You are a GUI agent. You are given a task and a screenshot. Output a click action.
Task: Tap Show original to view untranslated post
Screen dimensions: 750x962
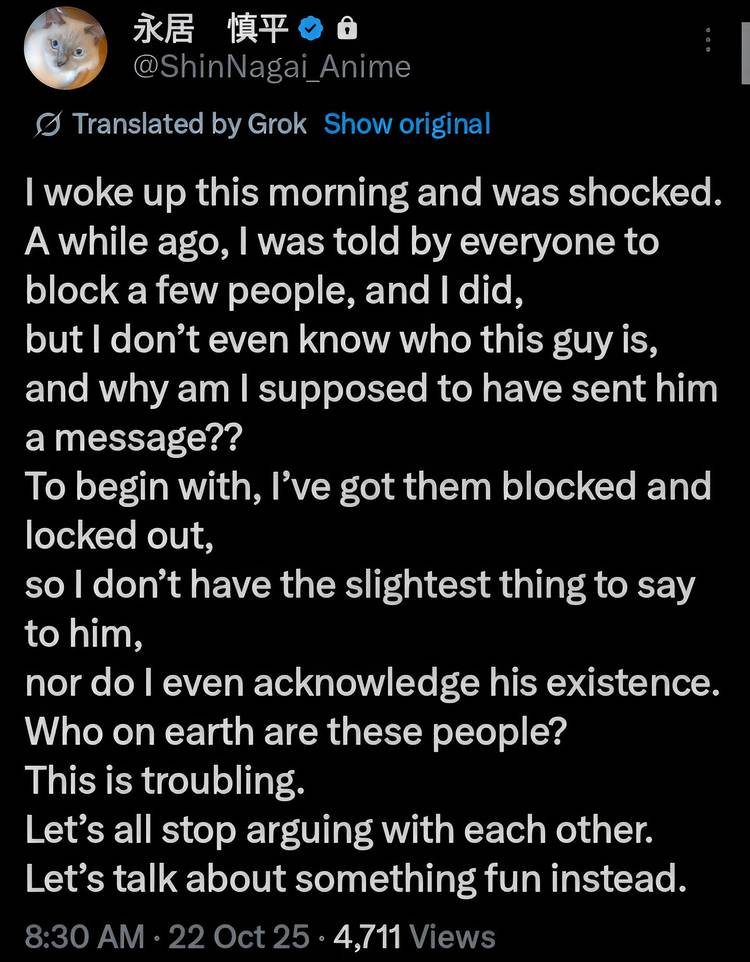407,124
